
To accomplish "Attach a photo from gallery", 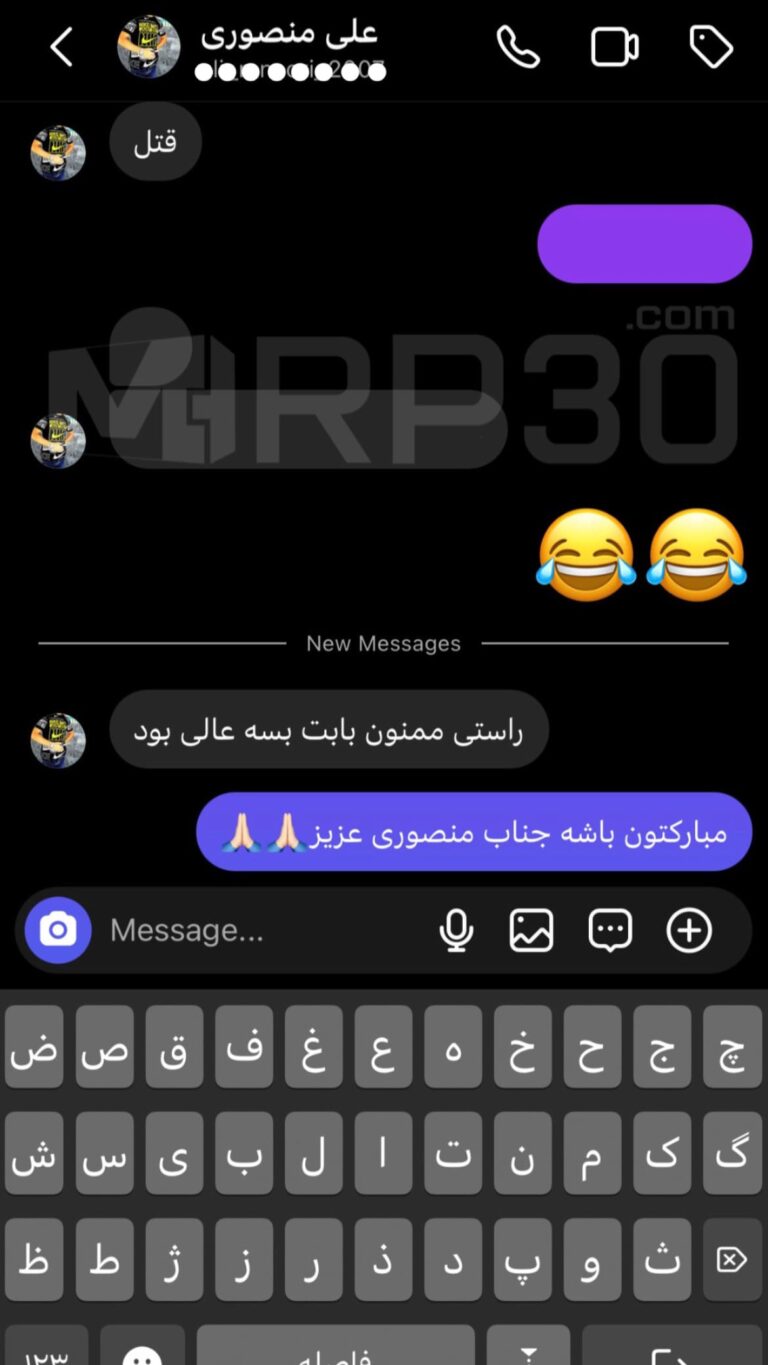I will click(x=531, y=931).
